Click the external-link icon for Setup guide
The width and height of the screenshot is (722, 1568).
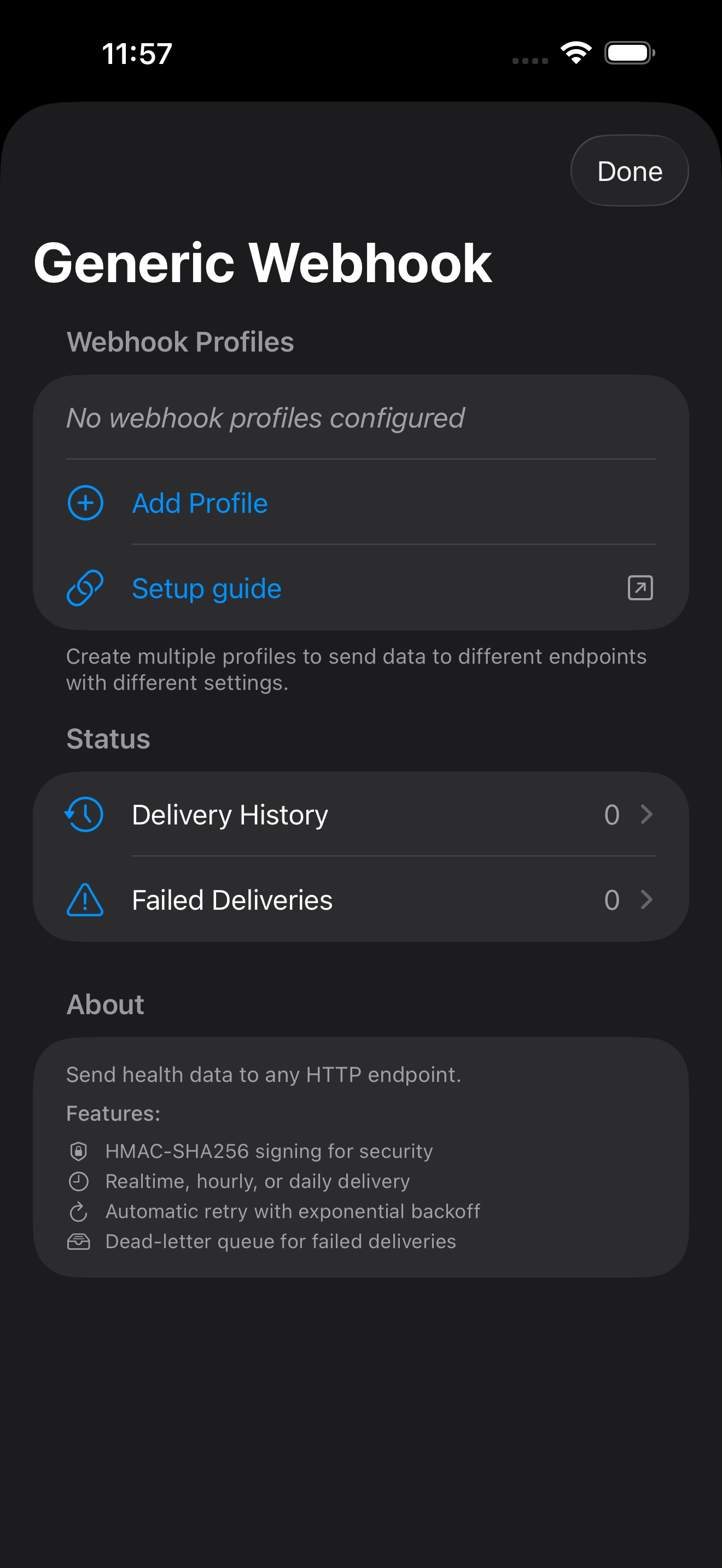coord(640,588)
